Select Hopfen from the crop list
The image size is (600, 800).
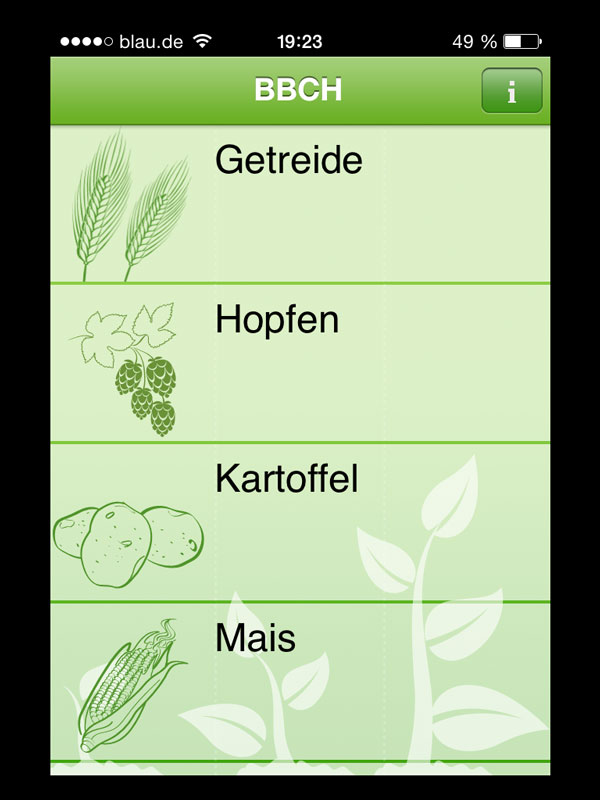pyautogui.click(x=300, y=364)
